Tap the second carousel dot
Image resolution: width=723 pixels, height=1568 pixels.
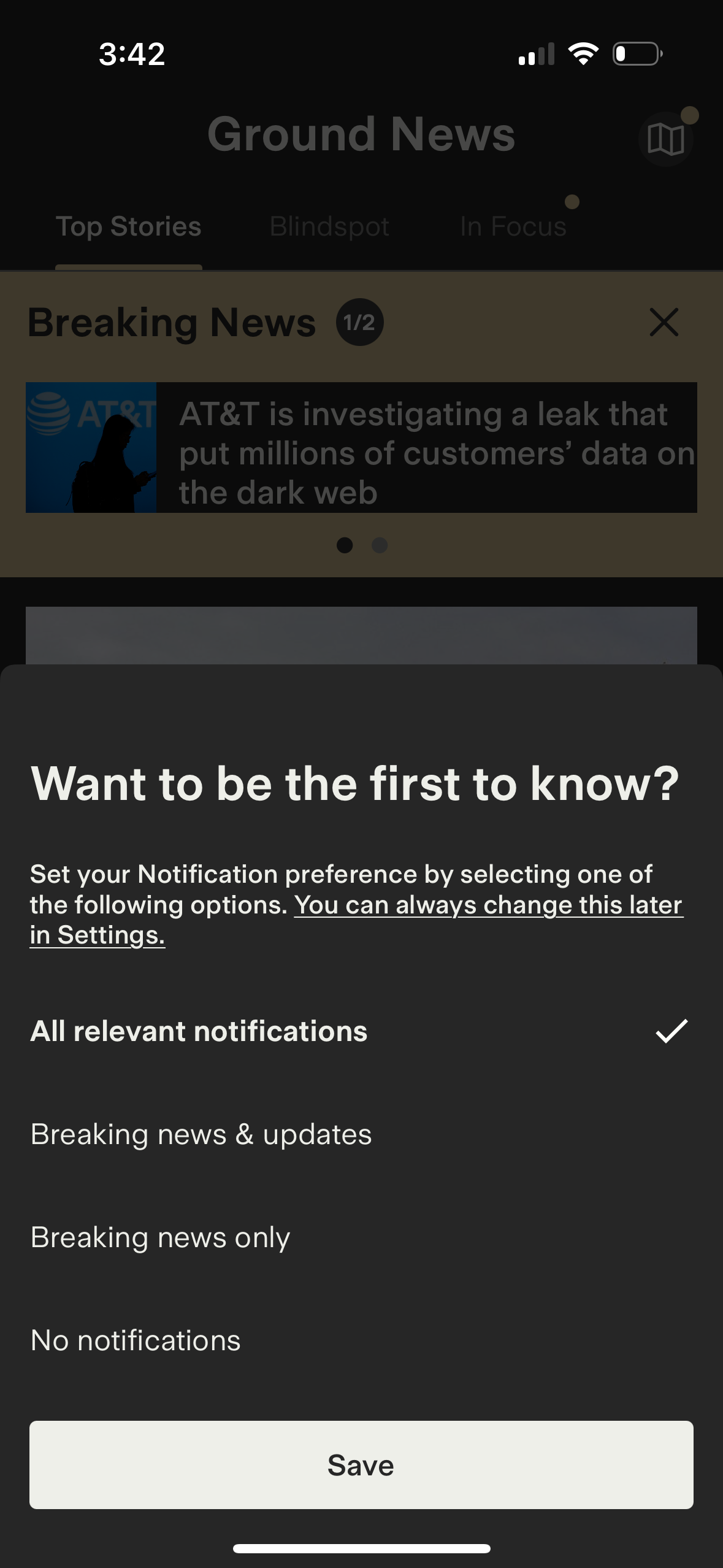click(x=378, y=545)
